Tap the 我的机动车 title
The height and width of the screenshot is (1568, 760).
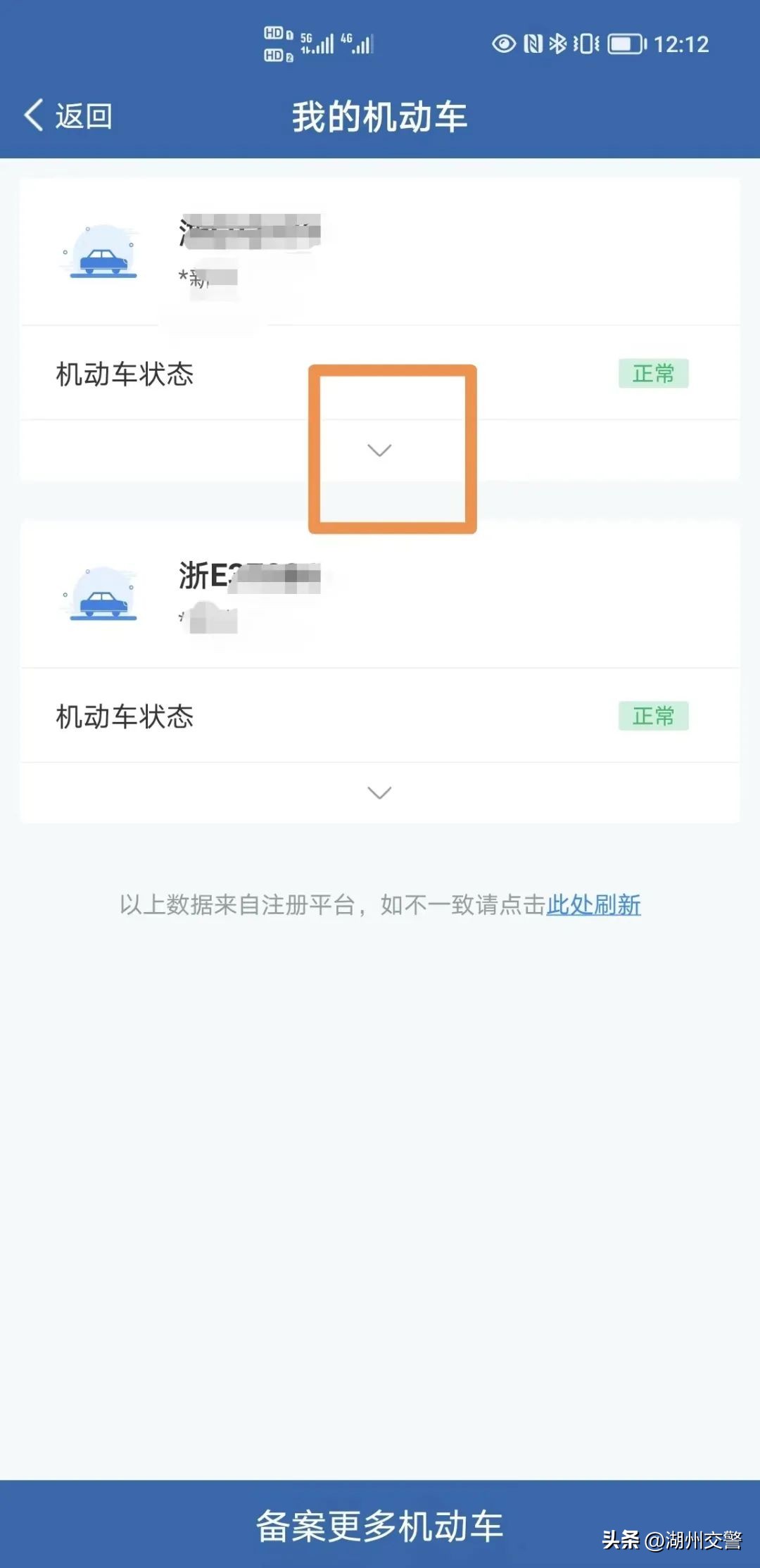click(380, 115)
